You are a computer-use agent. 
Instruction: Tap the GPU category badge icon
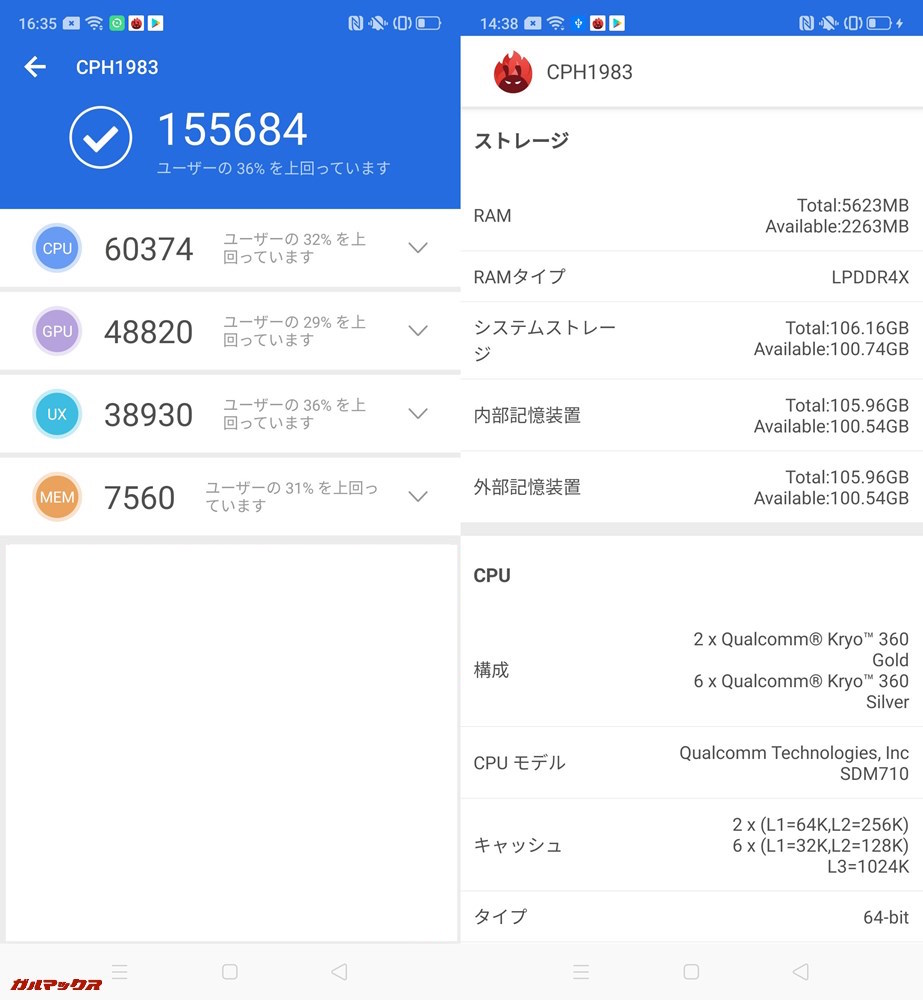[57, 331]
